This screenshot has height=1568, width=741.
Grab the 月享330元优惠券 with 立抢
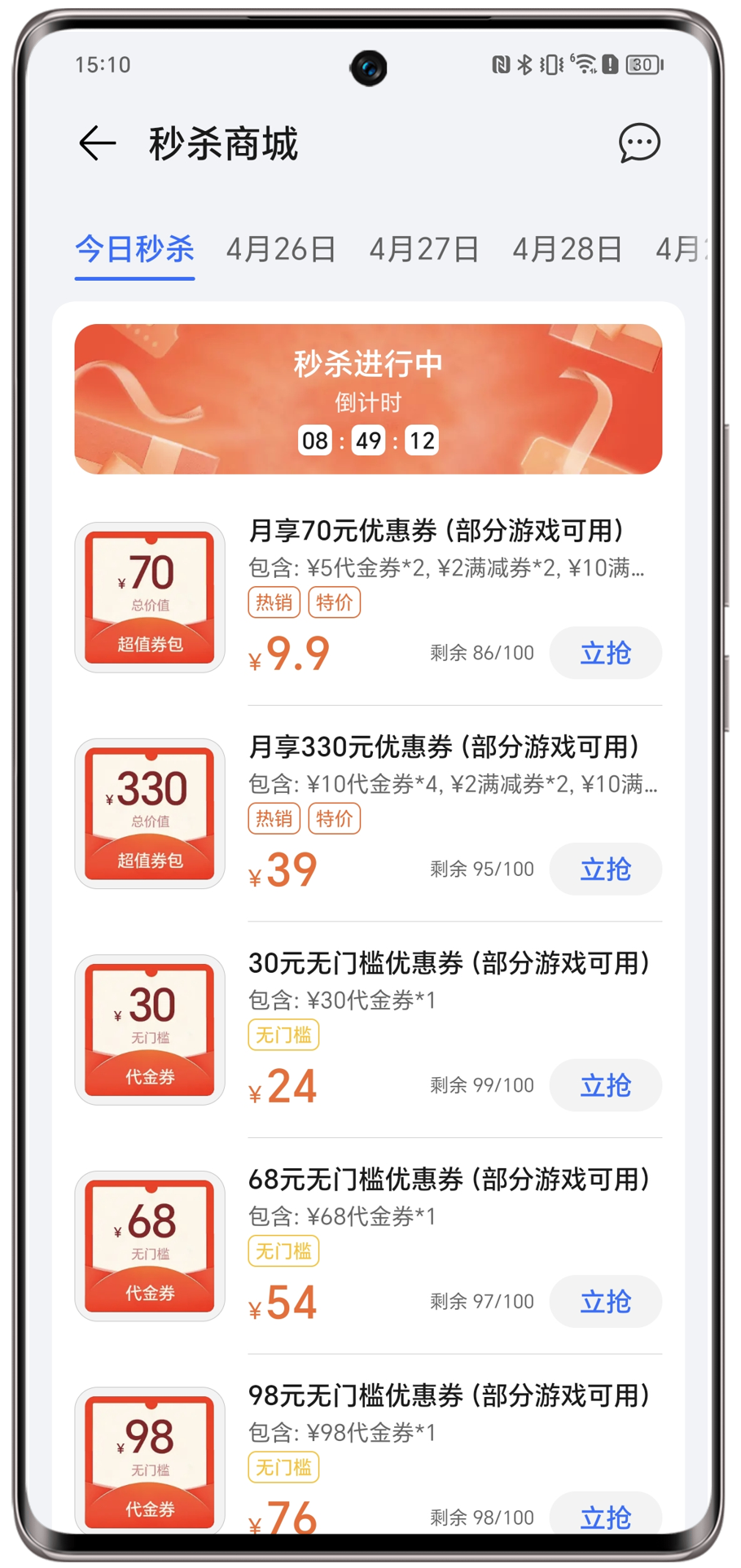605,869
